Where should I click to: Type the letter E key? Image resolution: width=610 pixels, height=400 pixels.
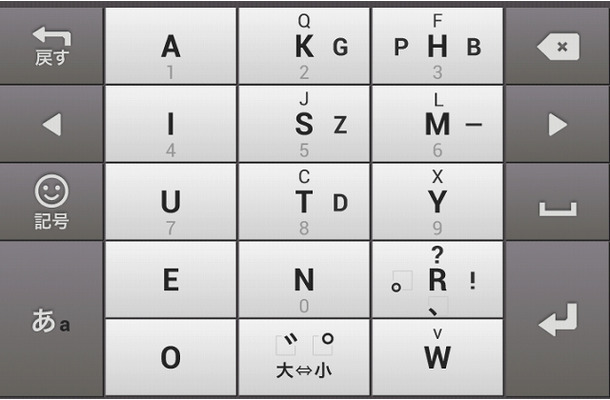coord(170,279)
